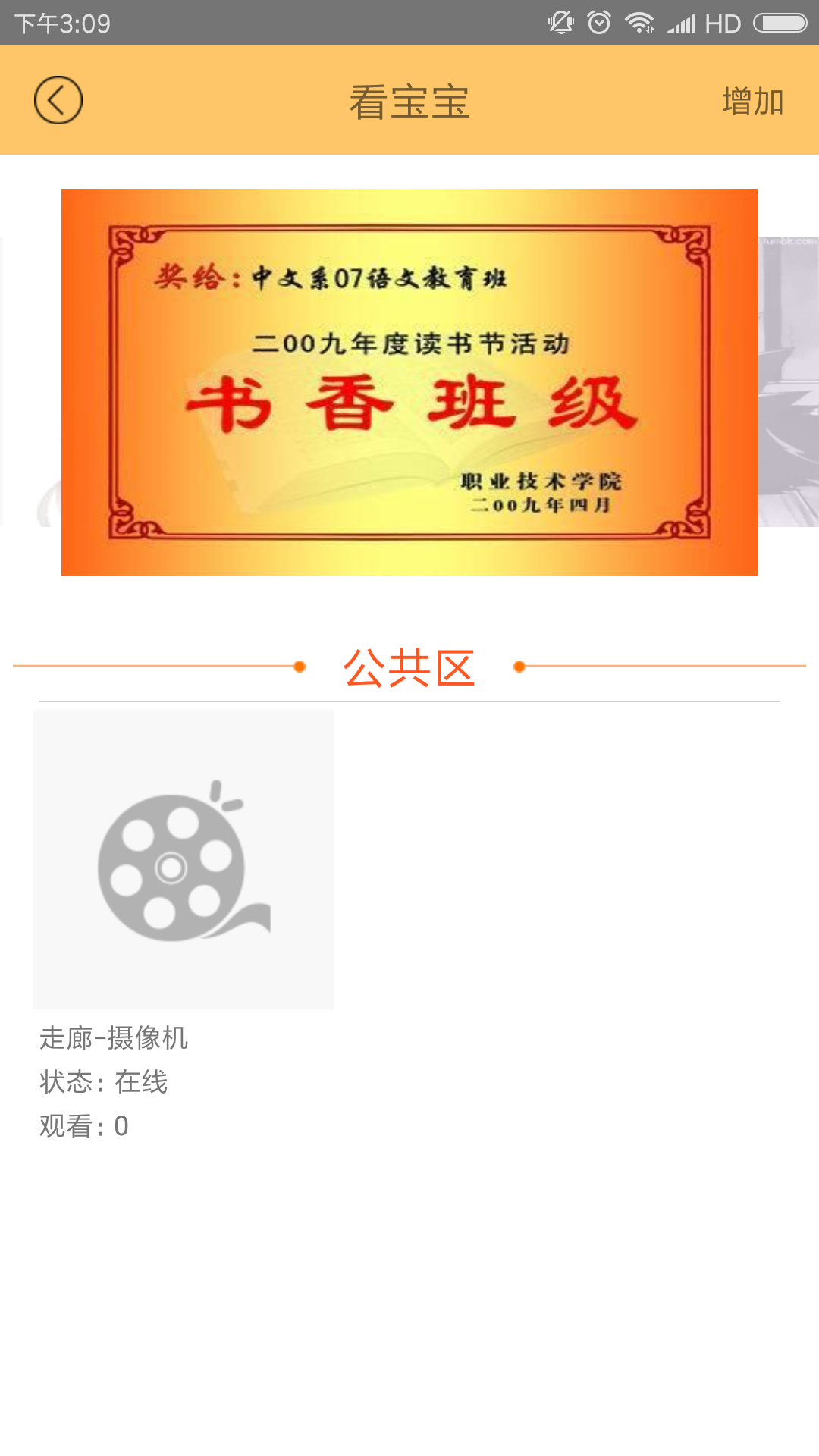Tap the 增加 button to add
Image resolution: width=819 pixels, height=1456 pixels.
coord(752,102)
